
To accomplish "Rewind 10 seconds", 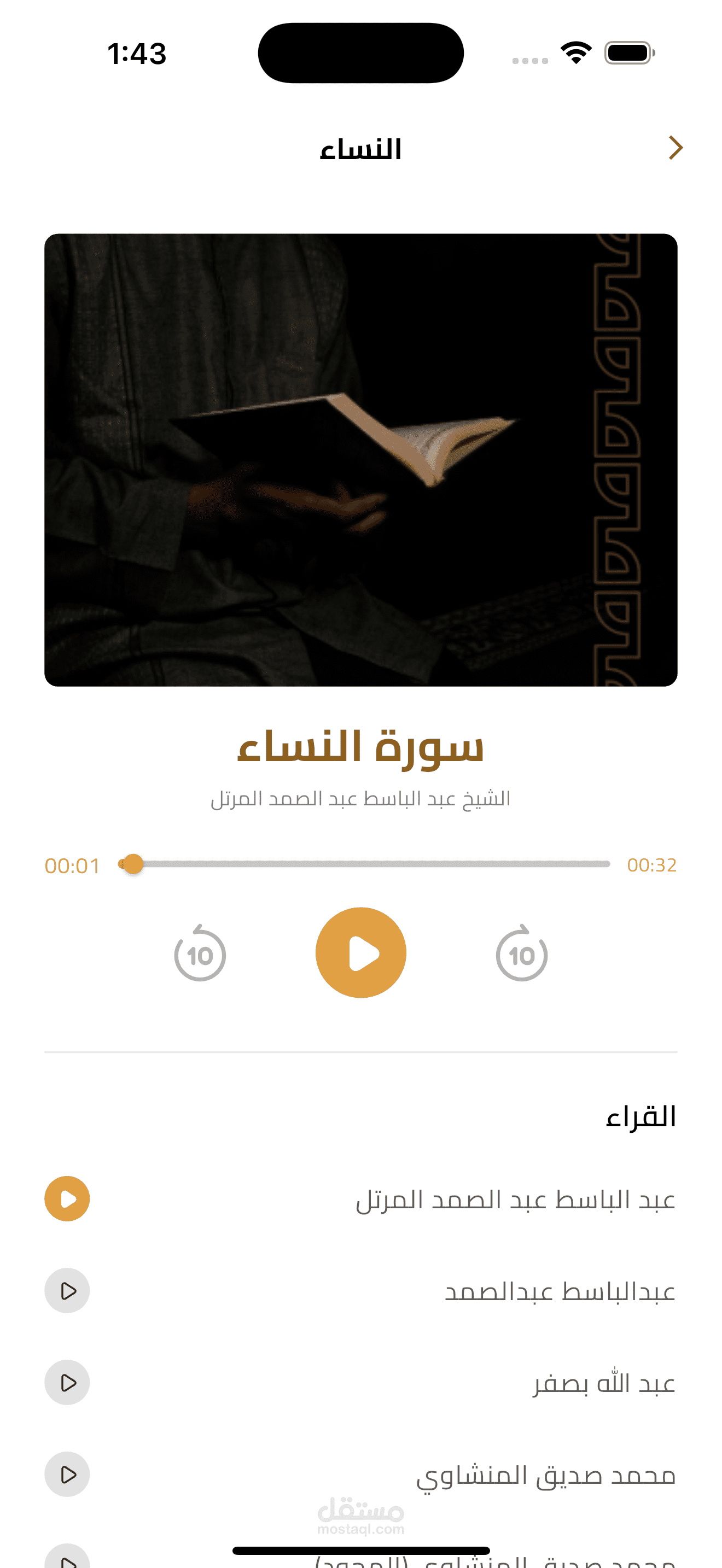I will pos(200,954).
